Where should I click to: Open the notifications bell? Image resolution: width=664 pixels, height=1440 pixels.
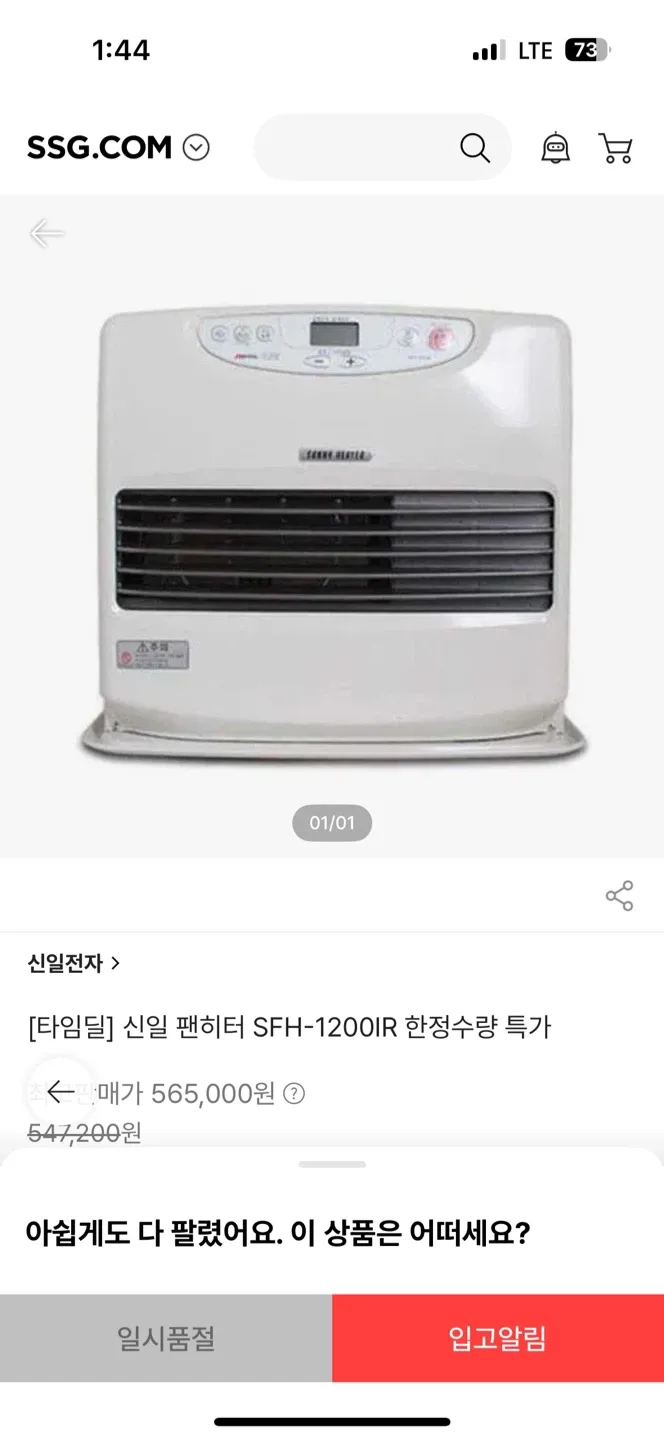pyautogui.click(x=555, y=148)
